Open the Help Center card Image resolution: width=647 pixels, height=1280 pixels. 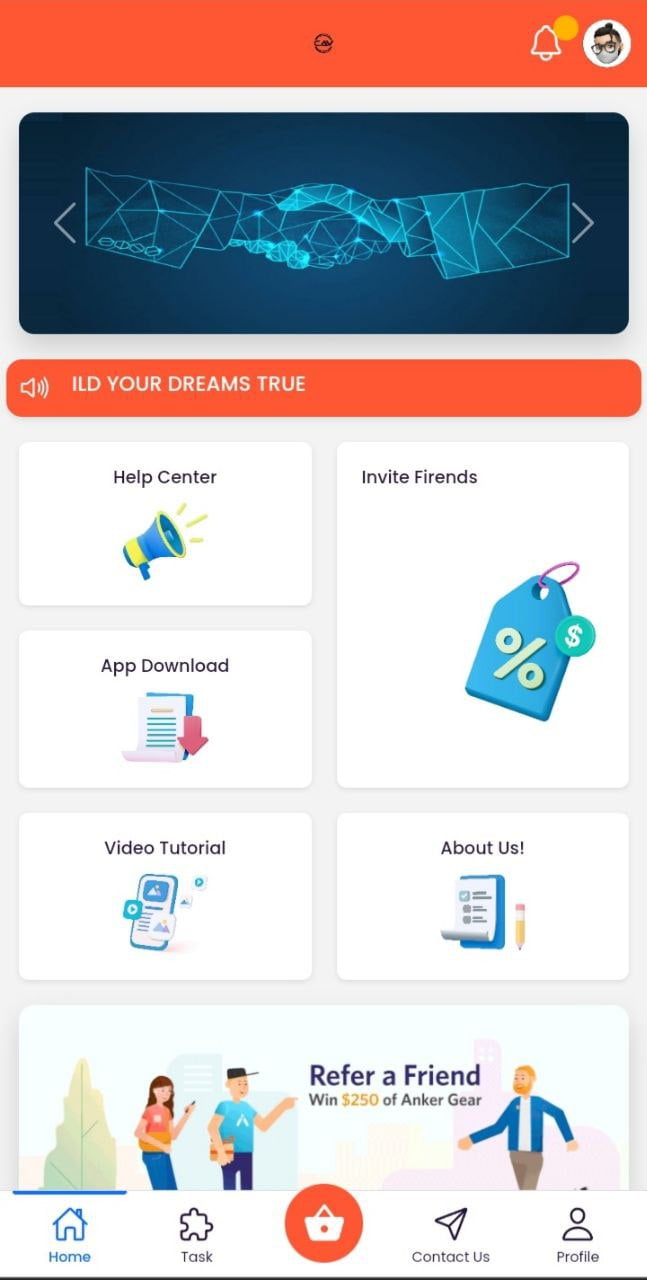(x=165, y=523)
